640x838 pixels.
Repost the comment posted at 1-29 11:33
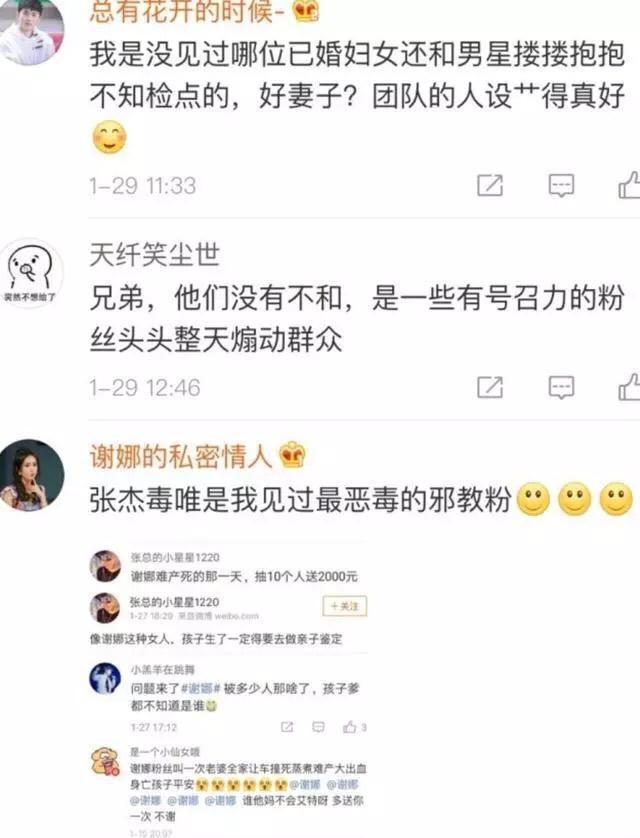(490, 185)
